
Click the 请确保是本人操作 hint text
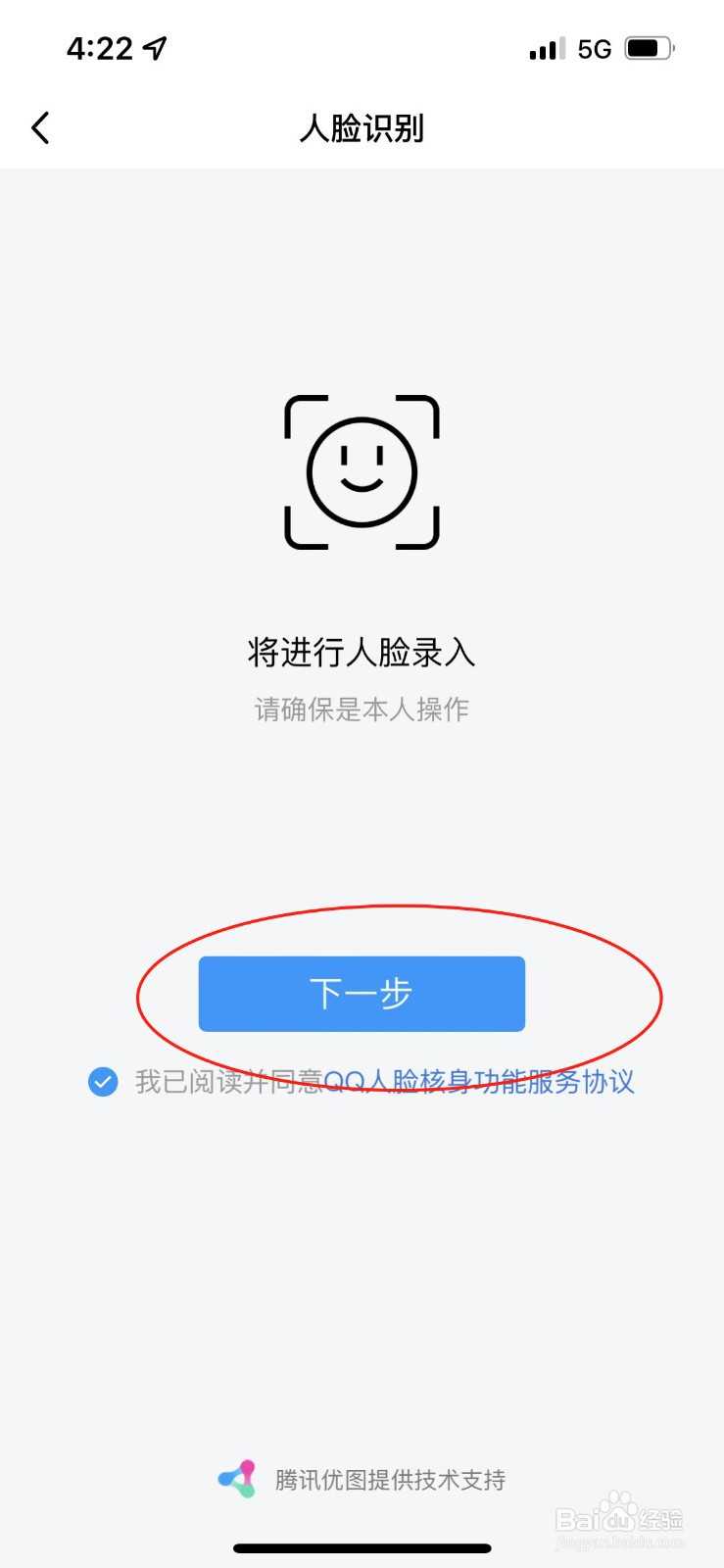pos(362,710)
